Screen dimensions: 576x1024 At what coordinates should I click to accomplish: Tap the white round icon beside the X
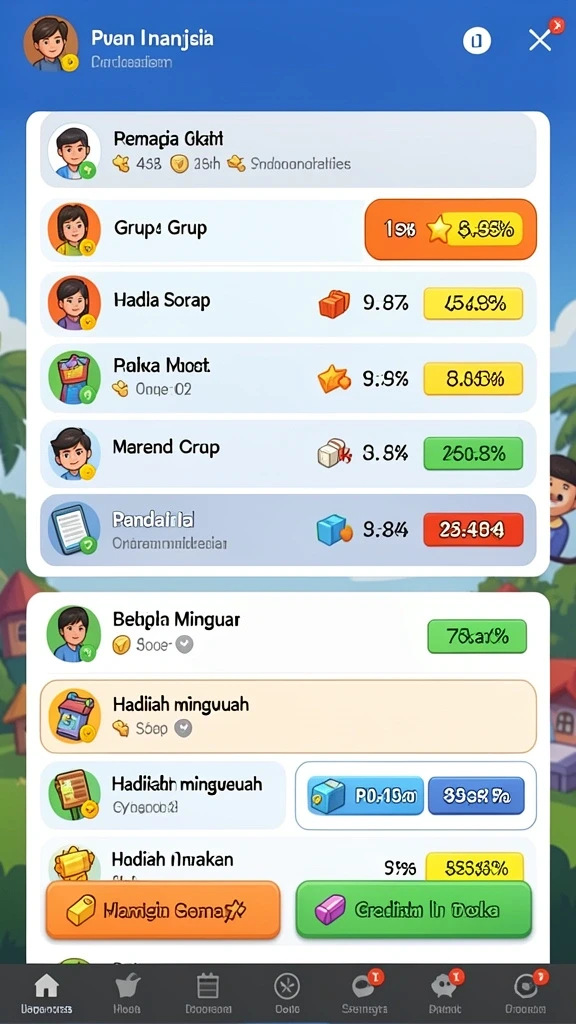[x=477, y=40]
